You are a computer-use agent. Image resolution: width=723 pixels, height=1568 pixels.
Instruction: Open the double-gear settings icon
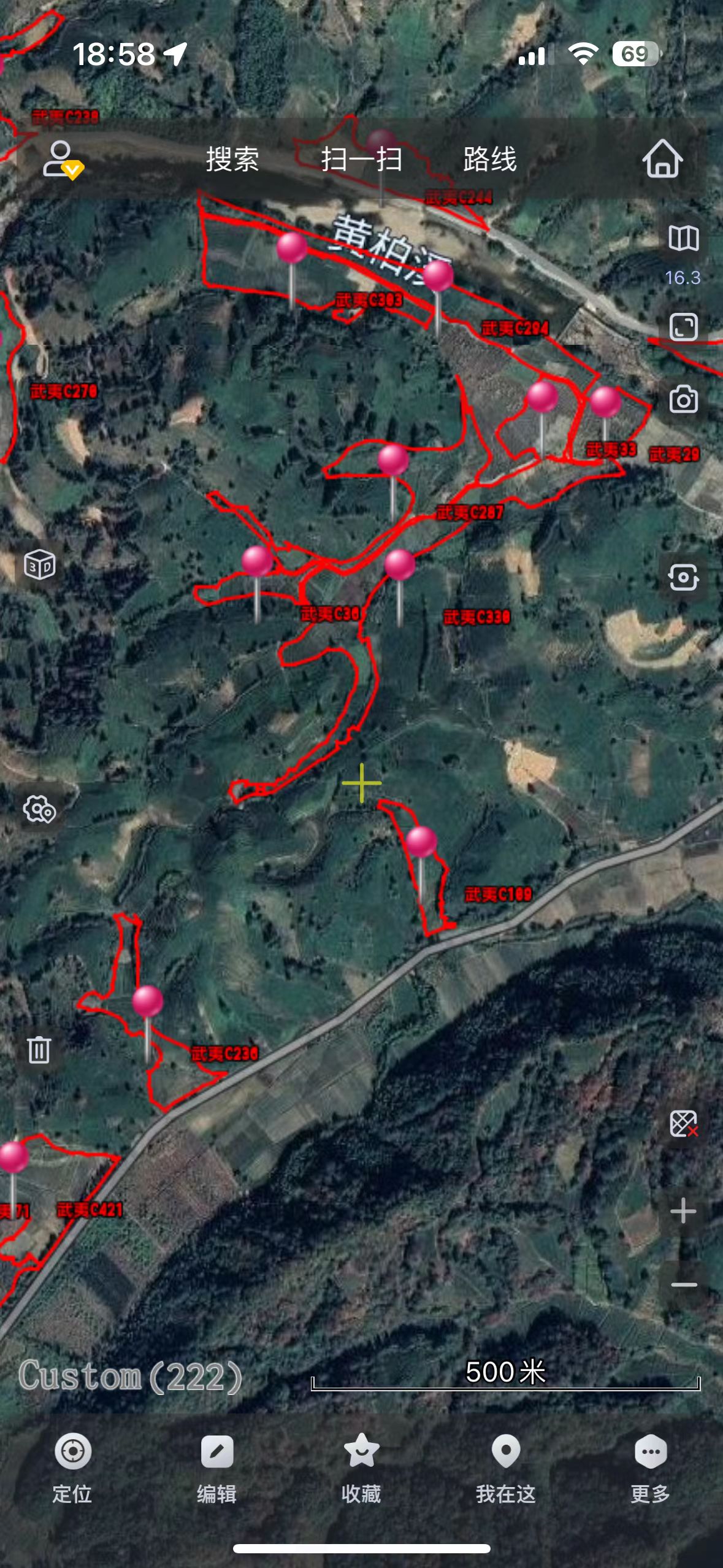[x=40, y=809]
